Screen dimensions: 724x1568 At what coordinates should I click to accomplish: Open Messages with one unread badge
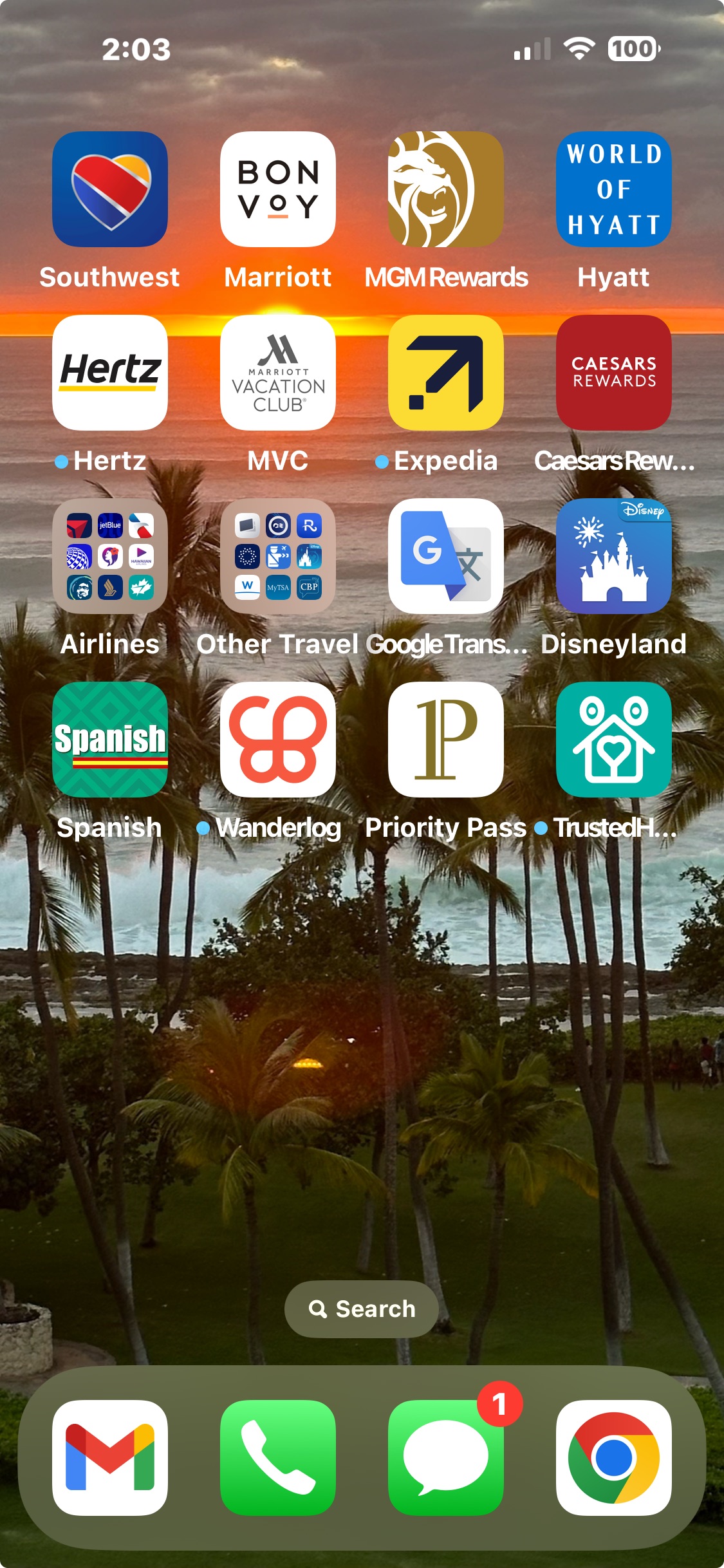click(x=446, y=1457)
